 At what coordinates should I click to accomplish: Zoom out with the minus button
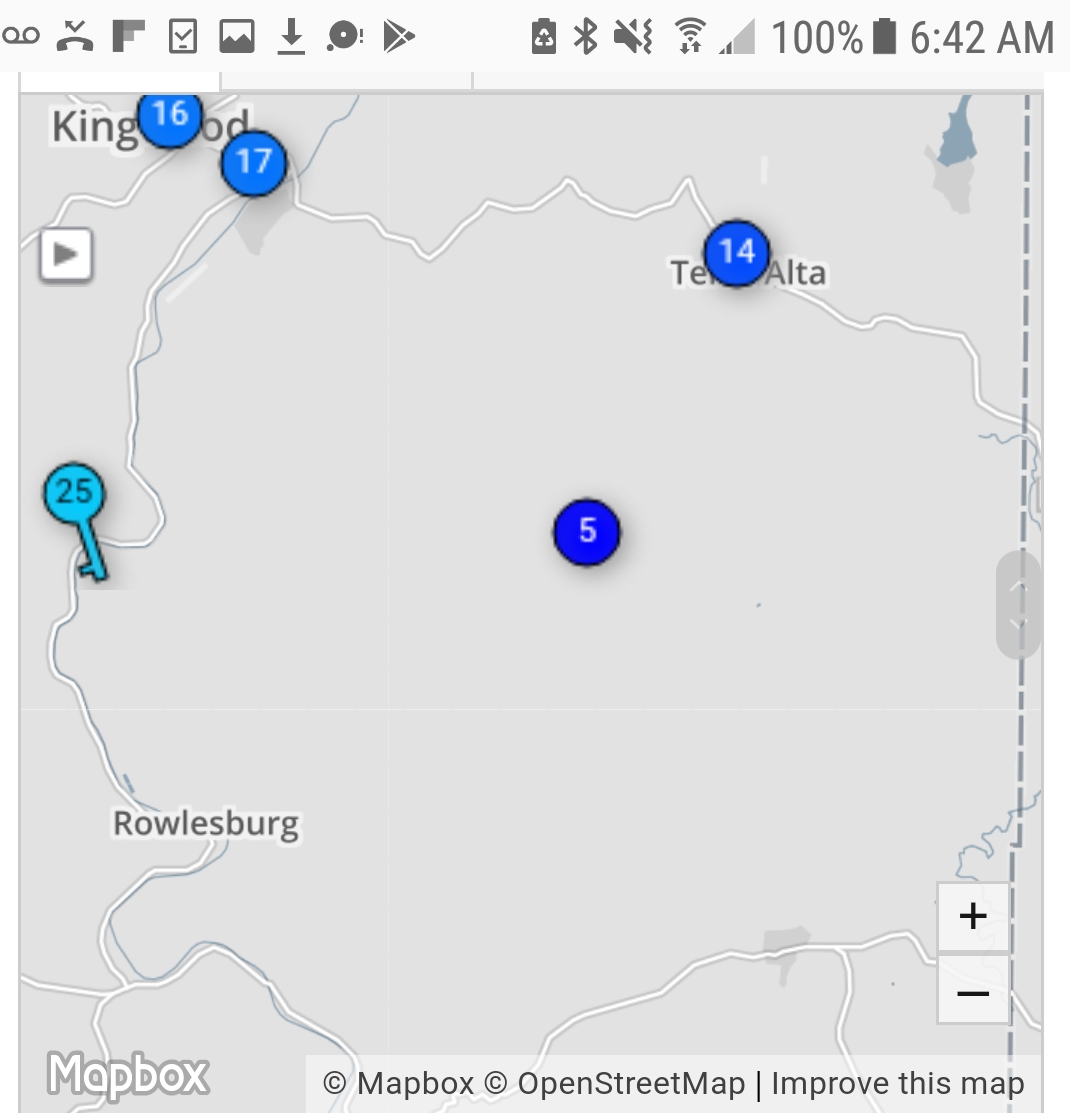point(972,992)
